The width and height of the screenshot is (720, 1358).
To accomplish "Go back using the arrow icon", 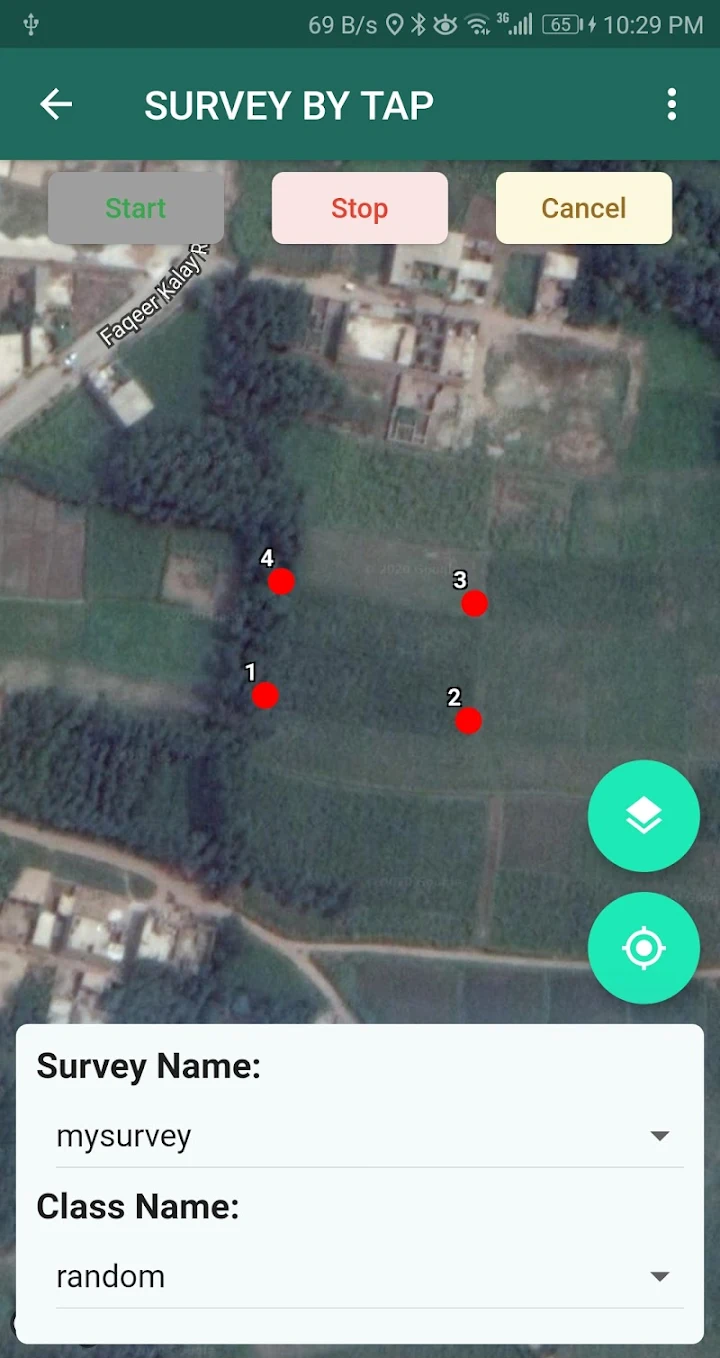I will coord(56,104).
